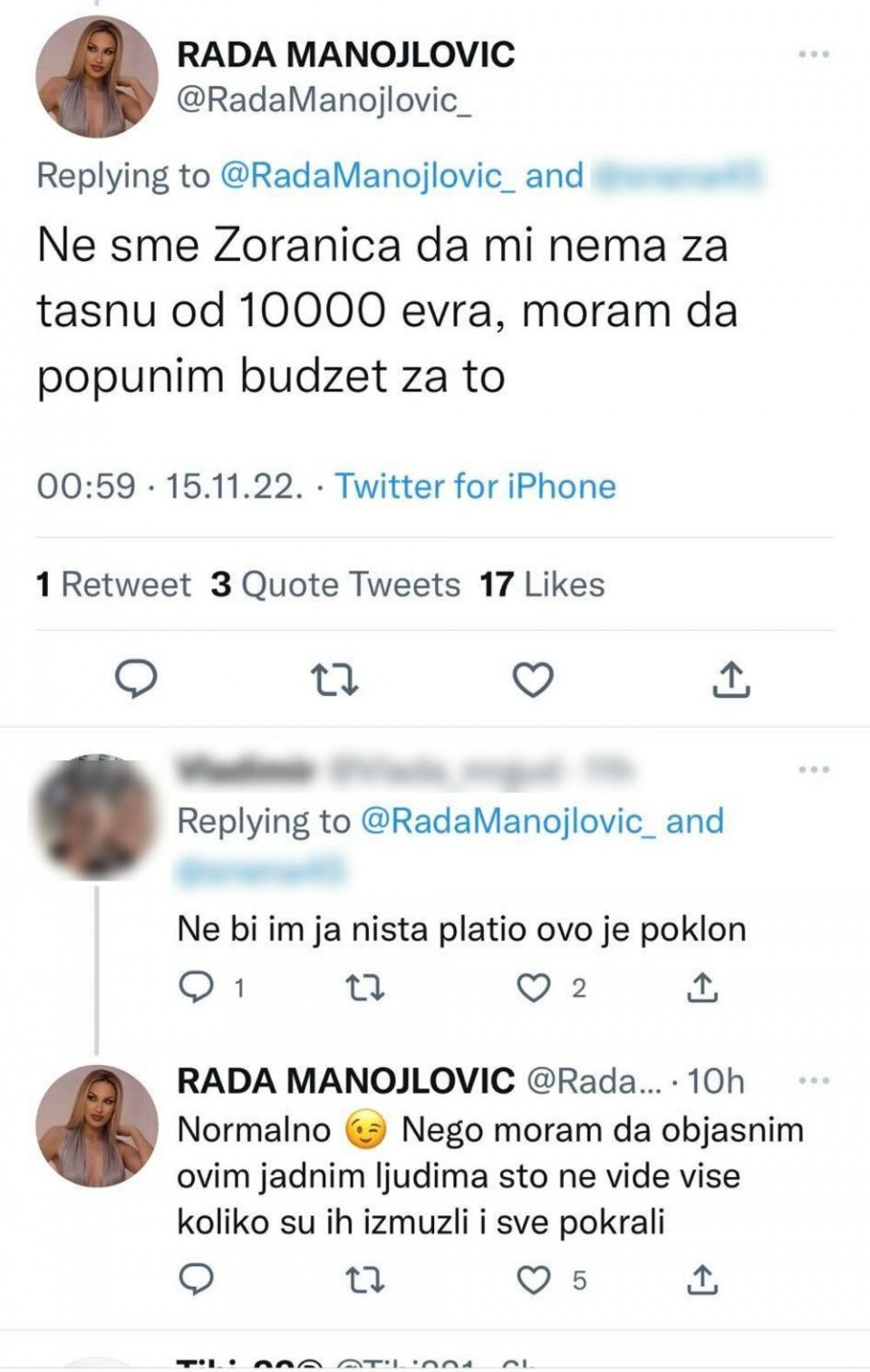The image size is (870, 1372).
Task: Reply to Rada's 'Normalno' tweet
Action: [x=196, y=1279]
